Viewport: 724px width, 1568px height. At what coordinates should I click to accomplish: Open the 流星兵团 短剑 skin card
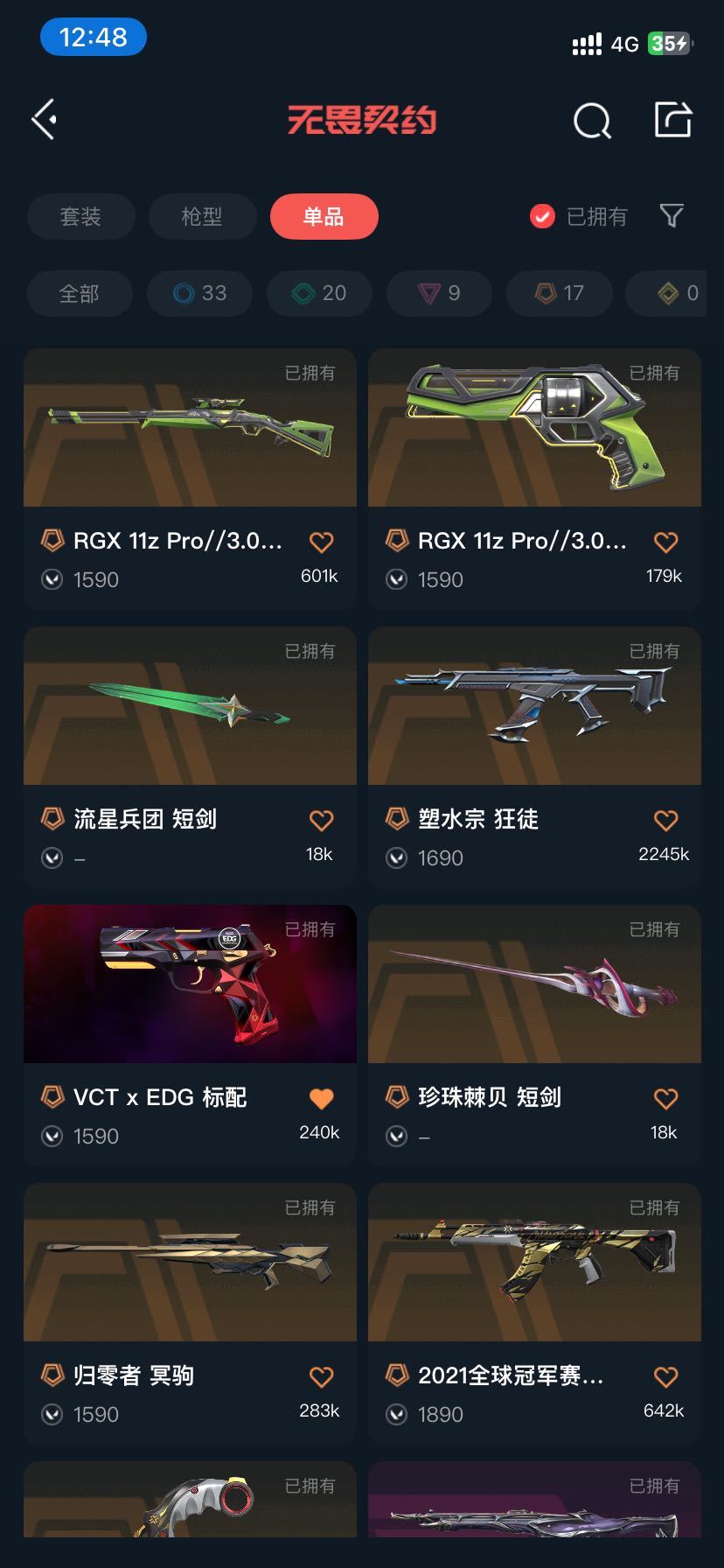pyautogui.click(x=190, y=707)
